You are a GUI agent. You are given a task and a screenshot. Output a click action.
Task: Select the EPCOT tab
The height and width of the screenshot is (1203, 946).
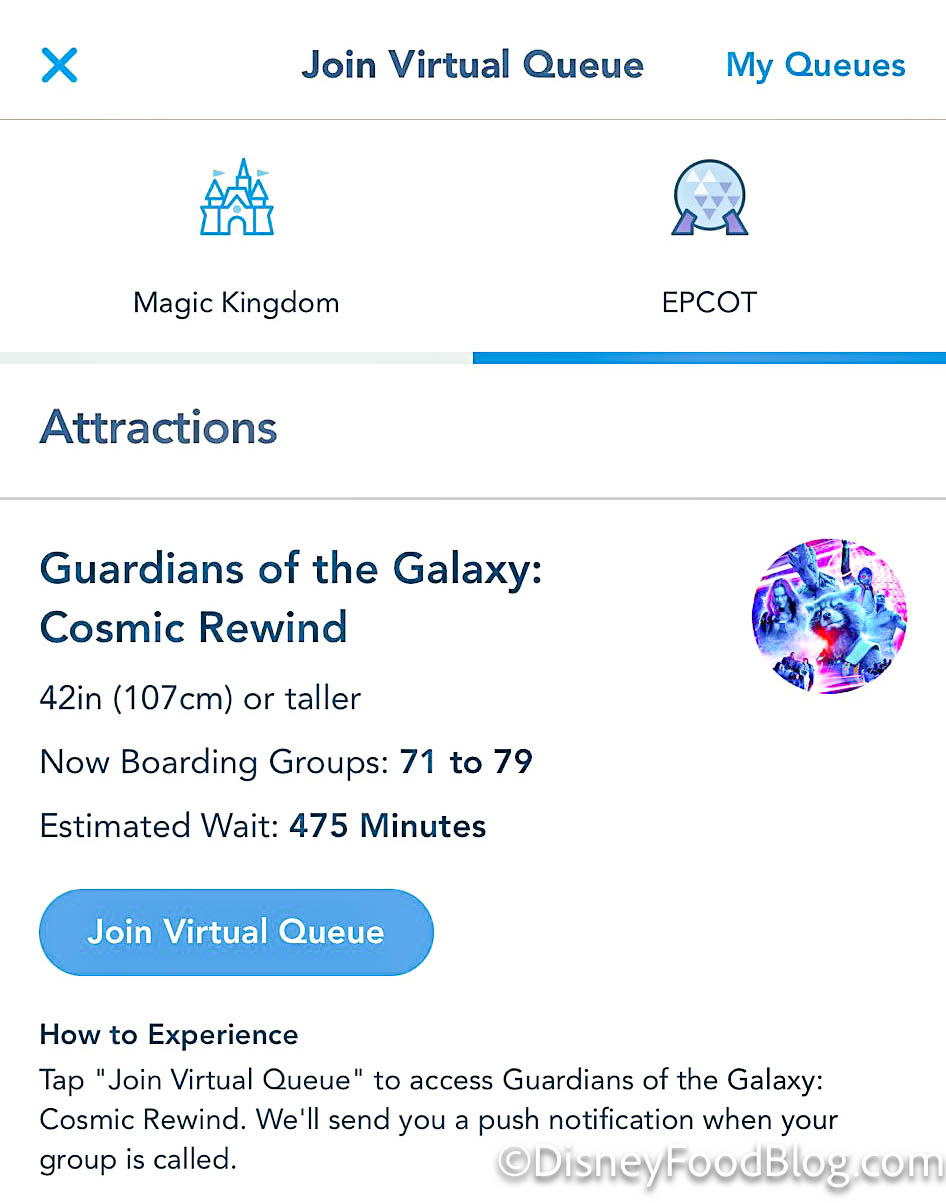(709, 240)
